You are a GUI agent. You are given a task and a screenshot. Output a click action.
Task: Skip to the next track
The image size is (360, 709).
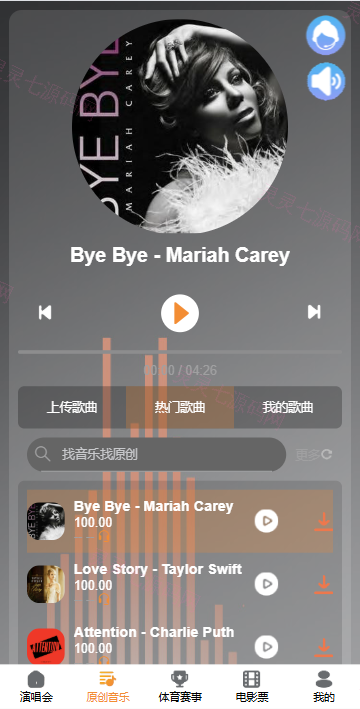314,312
